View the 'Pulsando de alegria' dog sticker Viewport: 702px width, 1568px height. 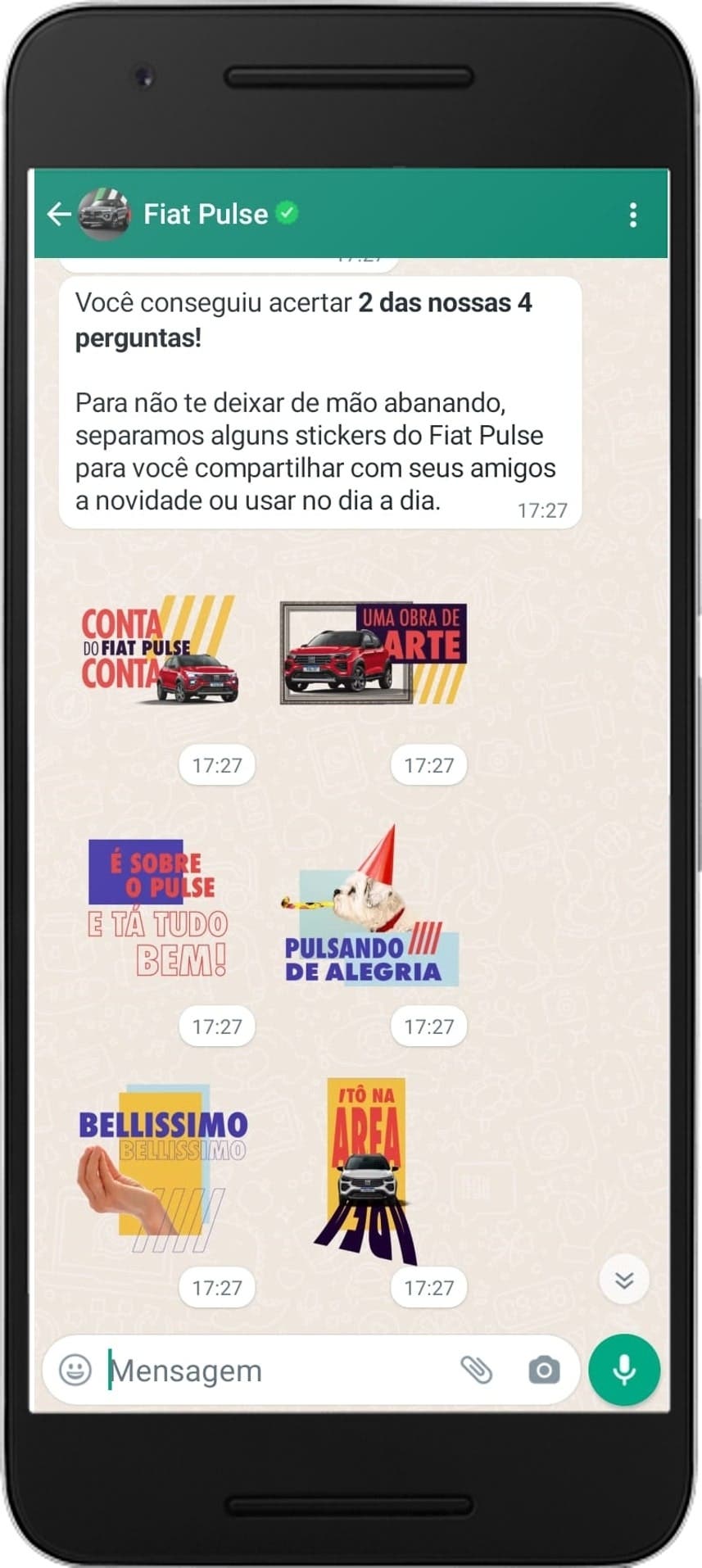[369, 909]
